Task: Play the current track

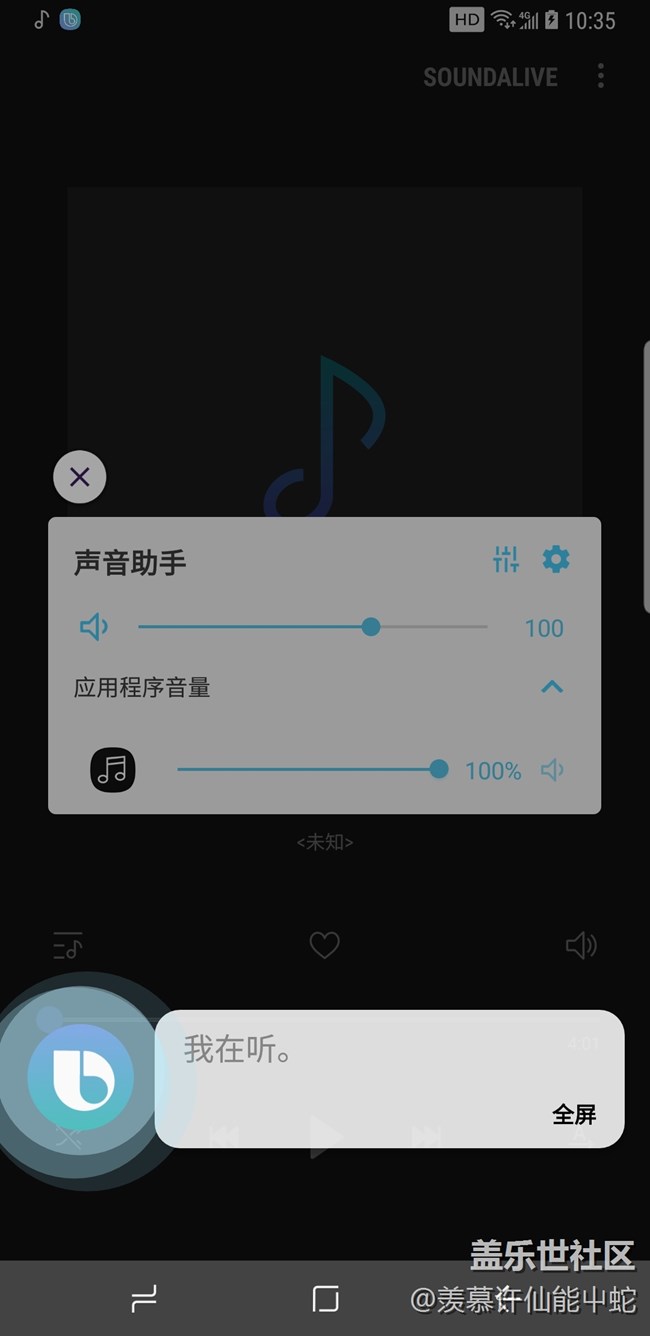Action: point(324,1137)
